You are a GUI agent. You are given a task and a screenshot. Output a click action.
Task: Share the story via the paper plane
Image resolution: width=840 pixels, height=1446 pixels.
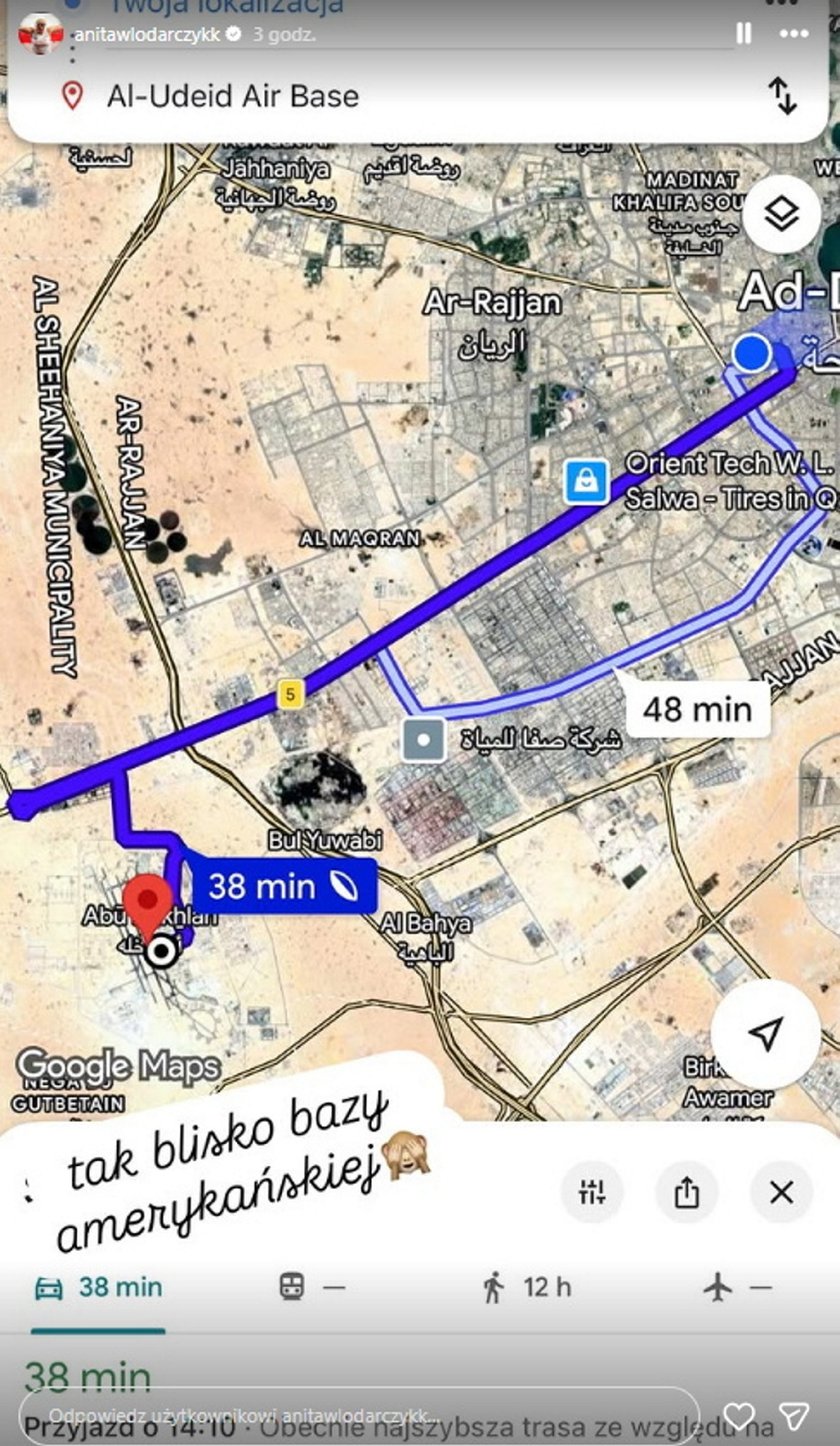[x=794, y=1415]
